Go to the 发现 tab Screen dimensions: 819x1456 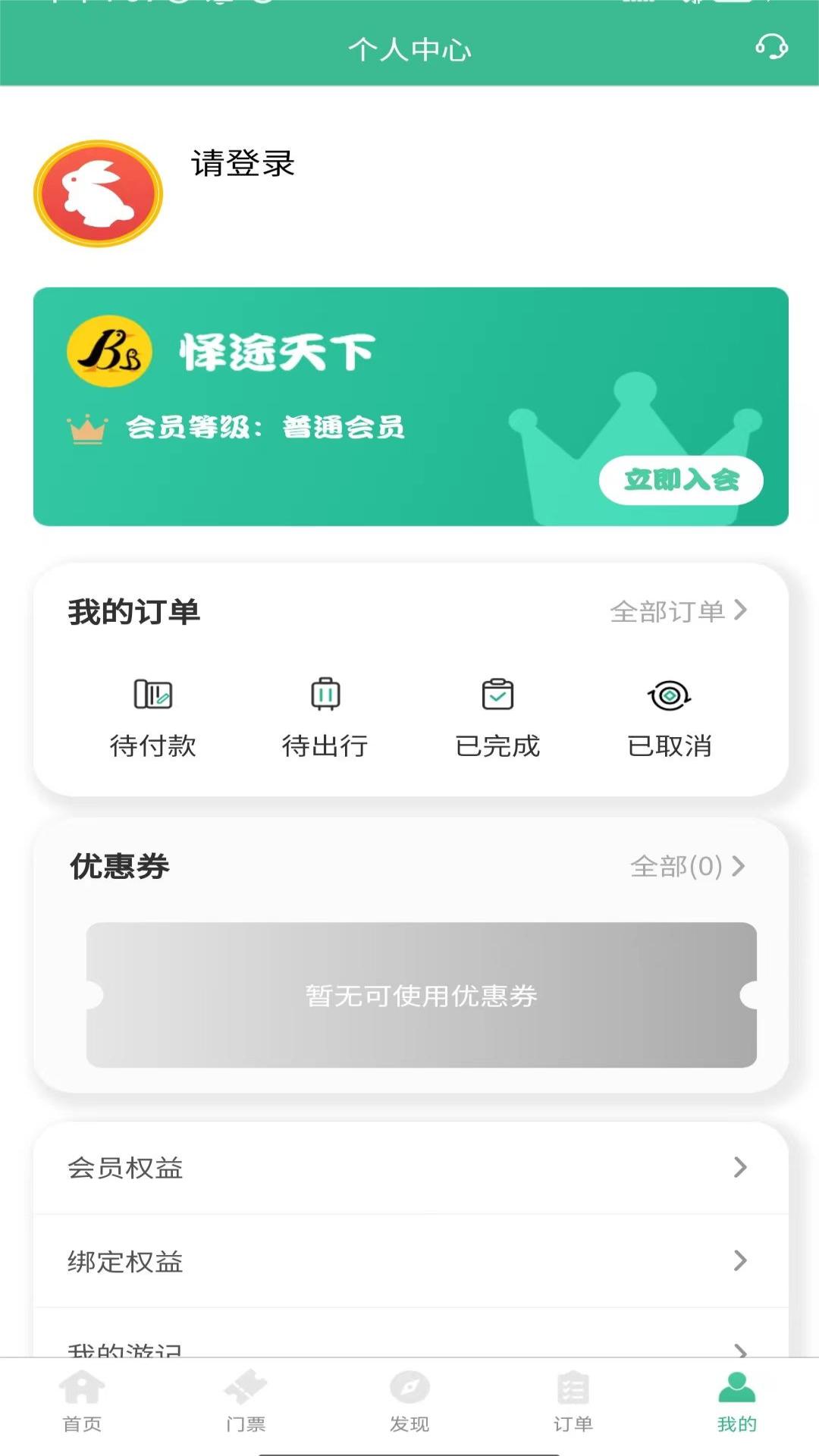pyautogui.click(x=409, y=1401)
